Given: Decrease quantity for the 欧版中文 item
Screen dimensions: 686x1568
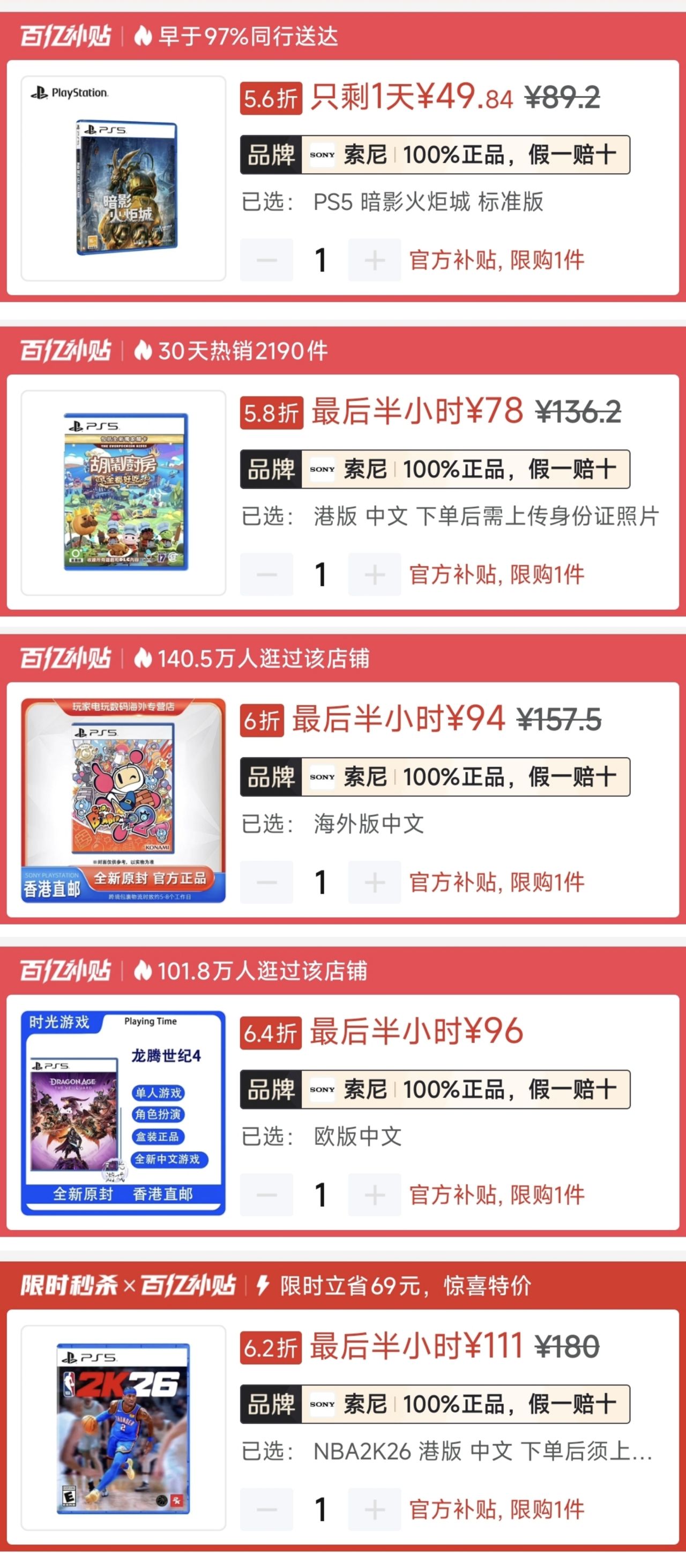Looking at the screenshot, I should [x=266, y=1194].
